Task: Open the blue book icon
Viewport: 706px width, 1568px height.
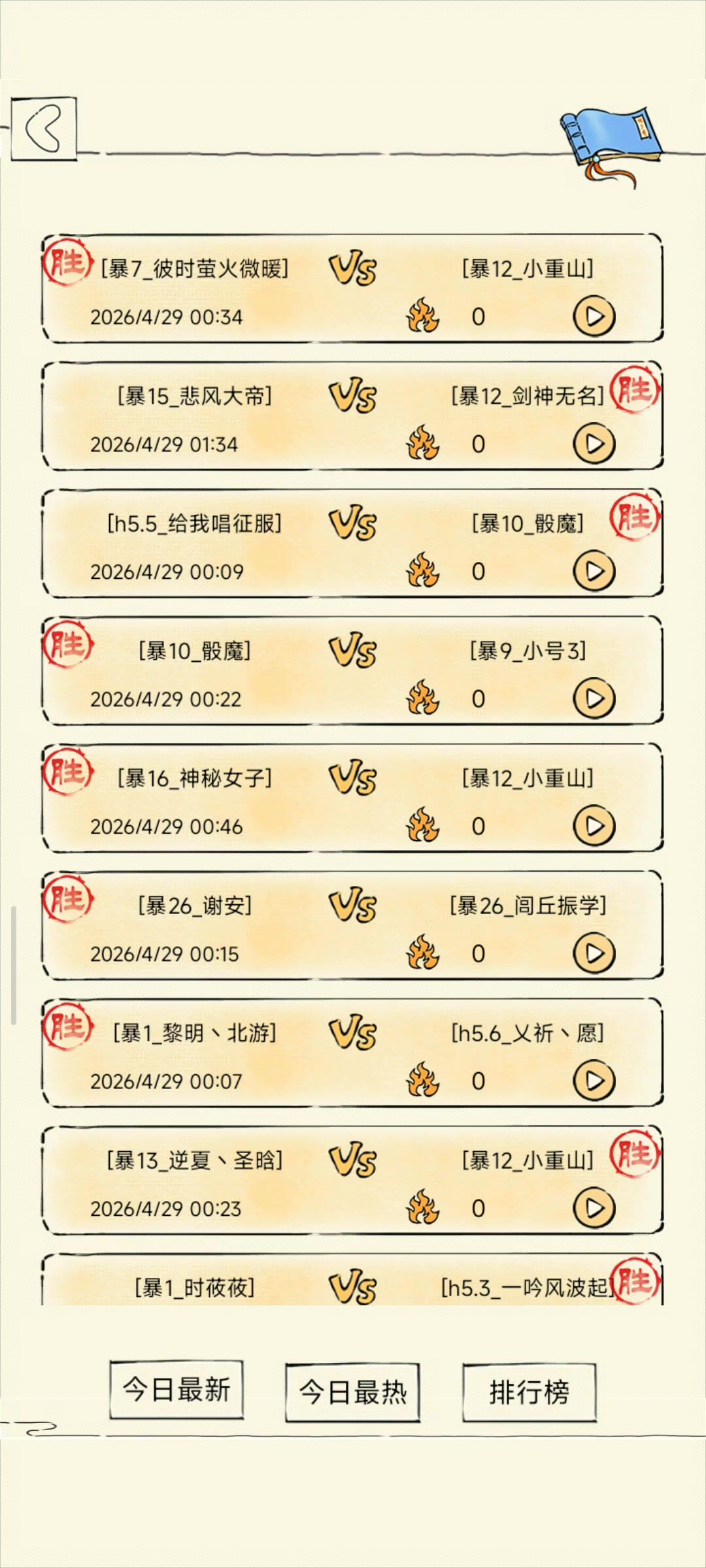Action: (609, 141)
